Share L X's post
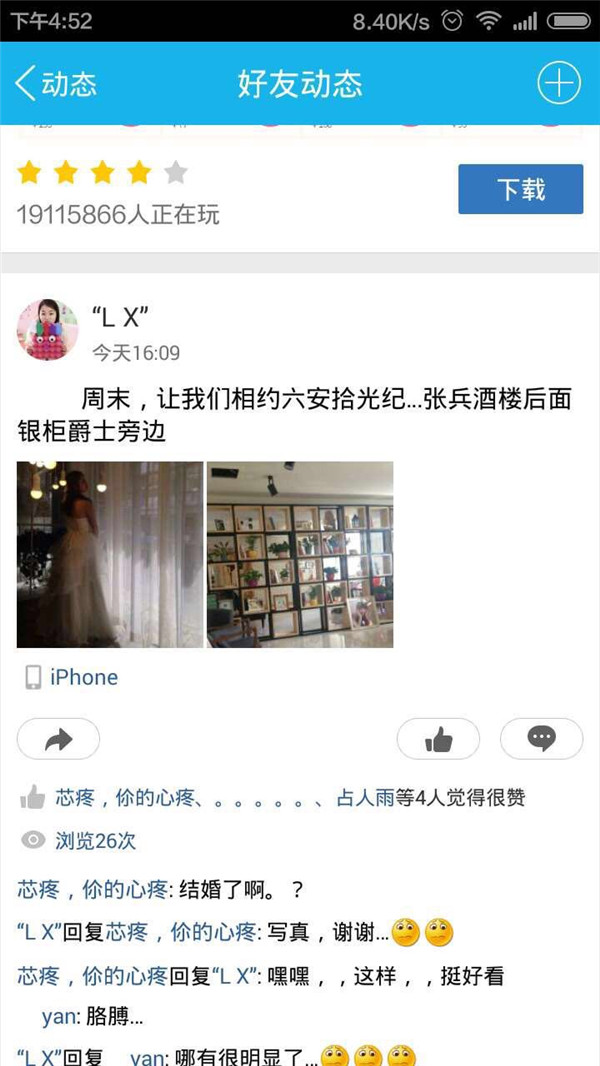The image size is (600, 1066). (59, 739)
